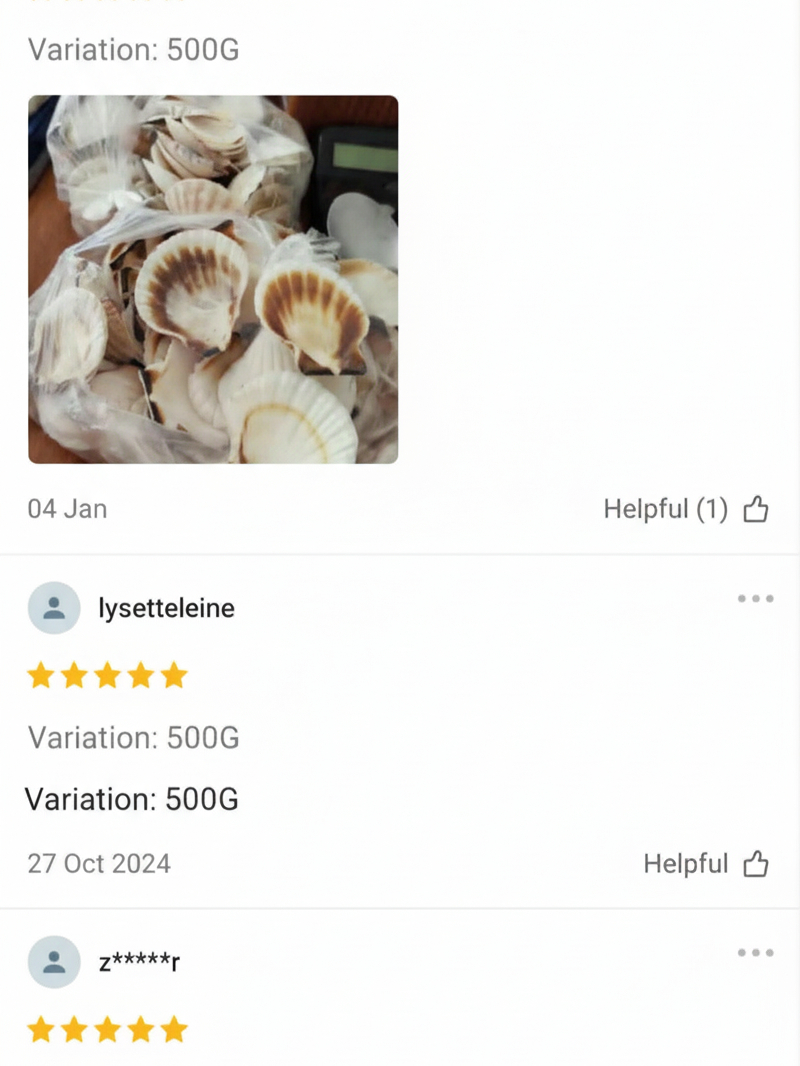Screen dimensions: 800x1066
Task: Open more options on lysetteleine's review
Action: (755, 599)
